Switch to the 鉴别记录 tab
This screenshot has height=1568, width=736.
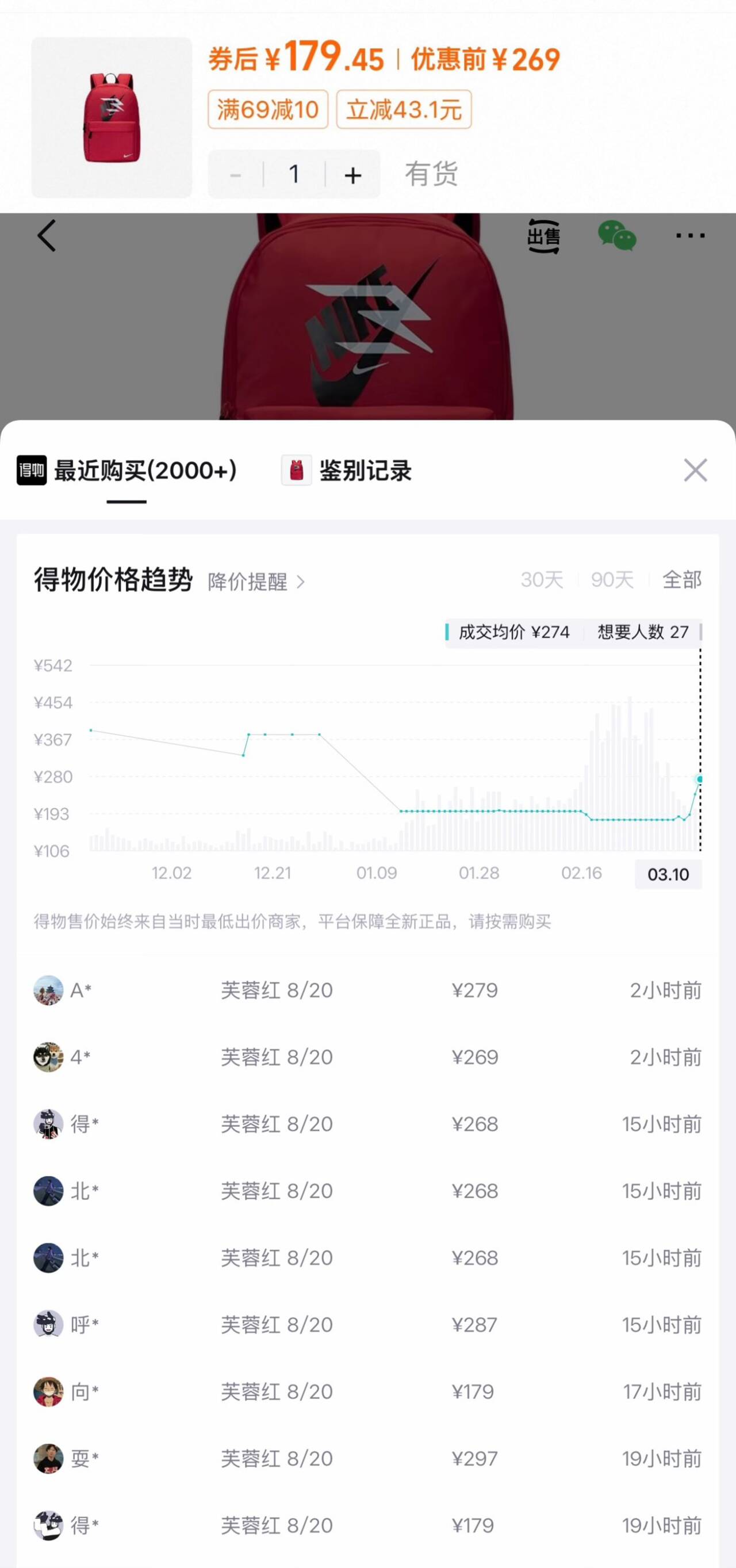click(x=347, y=471)
